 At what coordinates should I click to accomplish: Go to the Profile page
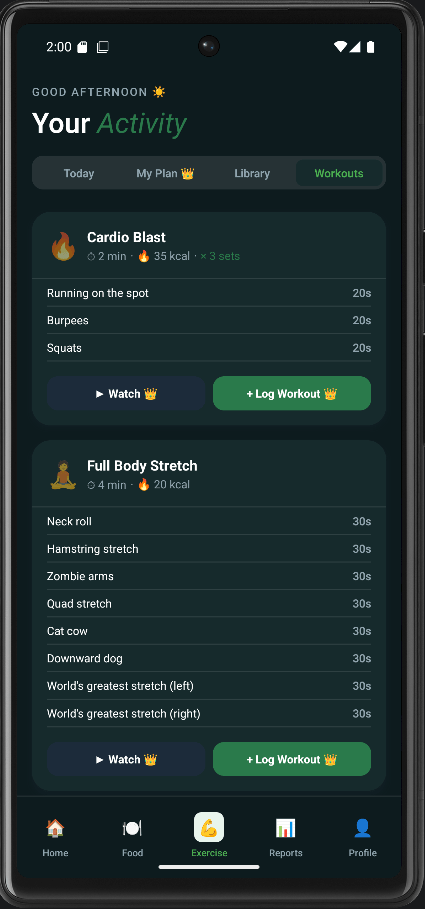[x=362, y=837]
